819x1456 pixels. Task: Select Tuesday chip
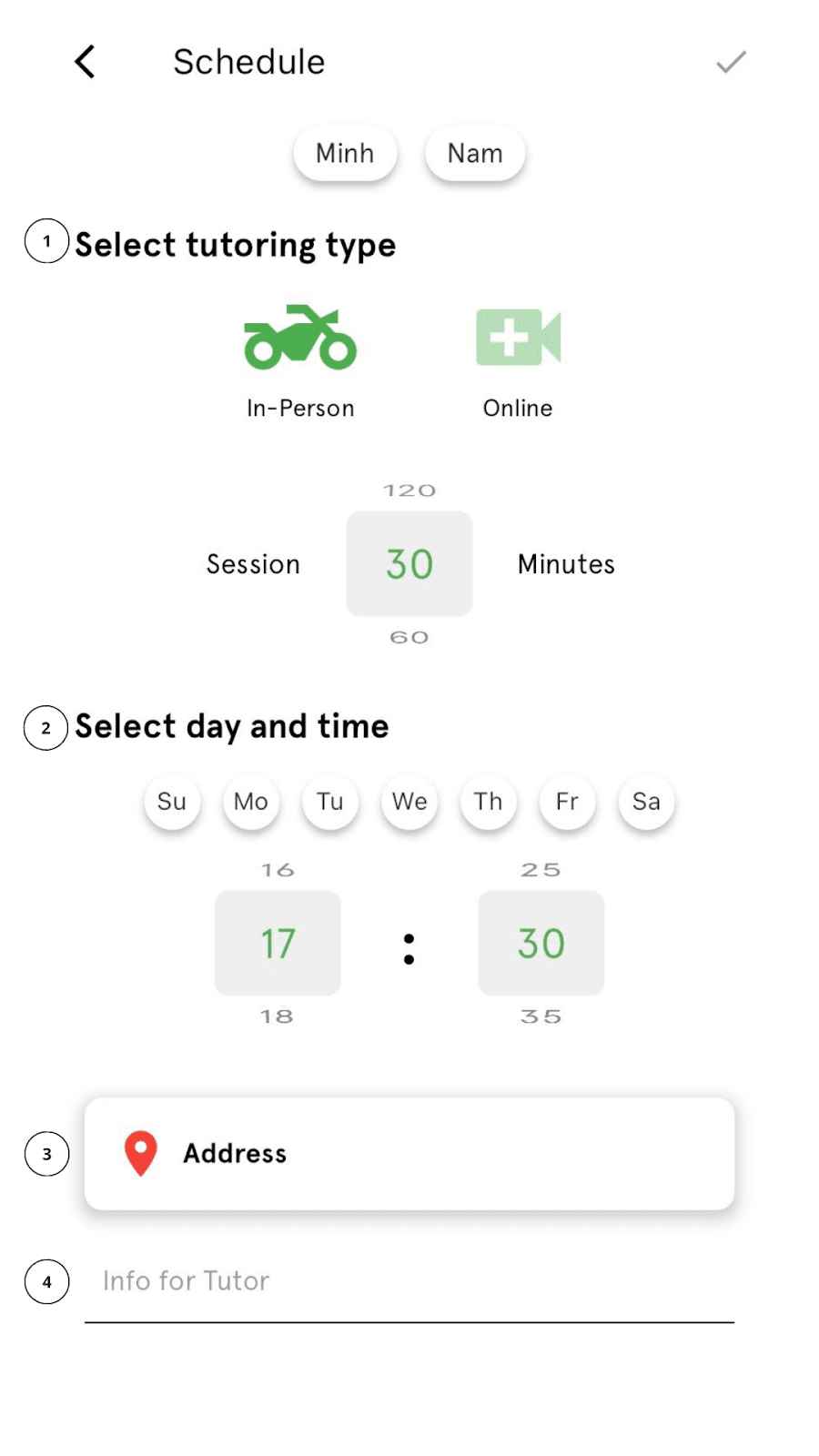[330, 802]
